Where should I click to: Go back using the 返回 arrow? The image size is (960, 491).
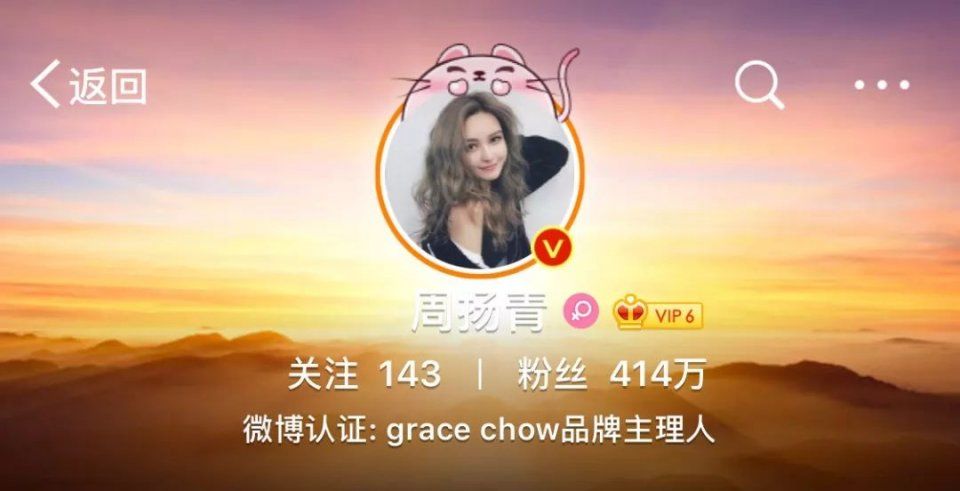click(x=88, y=87)
